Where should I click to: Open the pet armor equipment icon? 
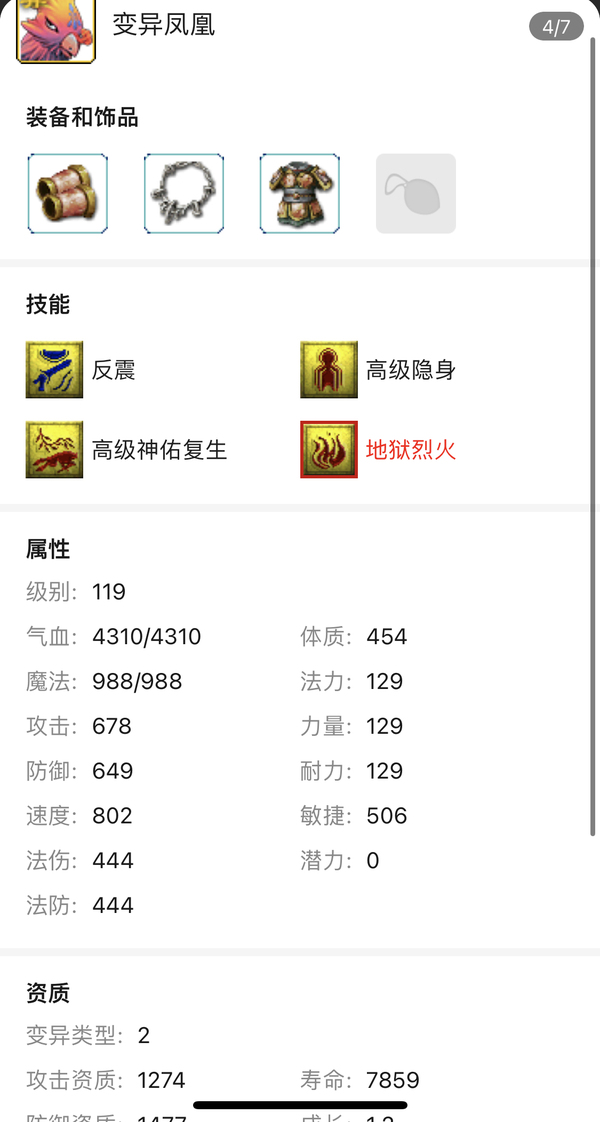[300, 193]
